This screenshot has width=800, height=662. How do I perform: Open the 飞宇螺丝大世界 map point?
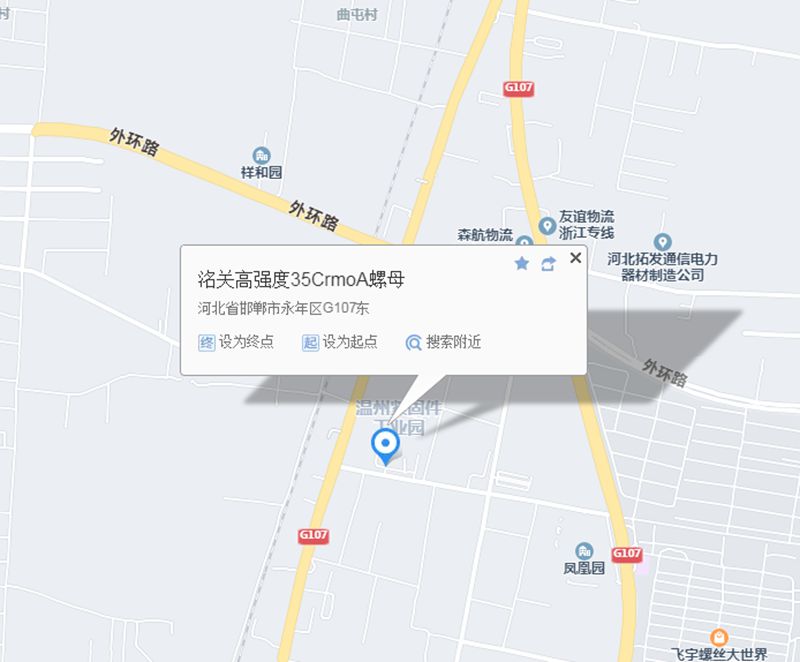click(718, 637)
